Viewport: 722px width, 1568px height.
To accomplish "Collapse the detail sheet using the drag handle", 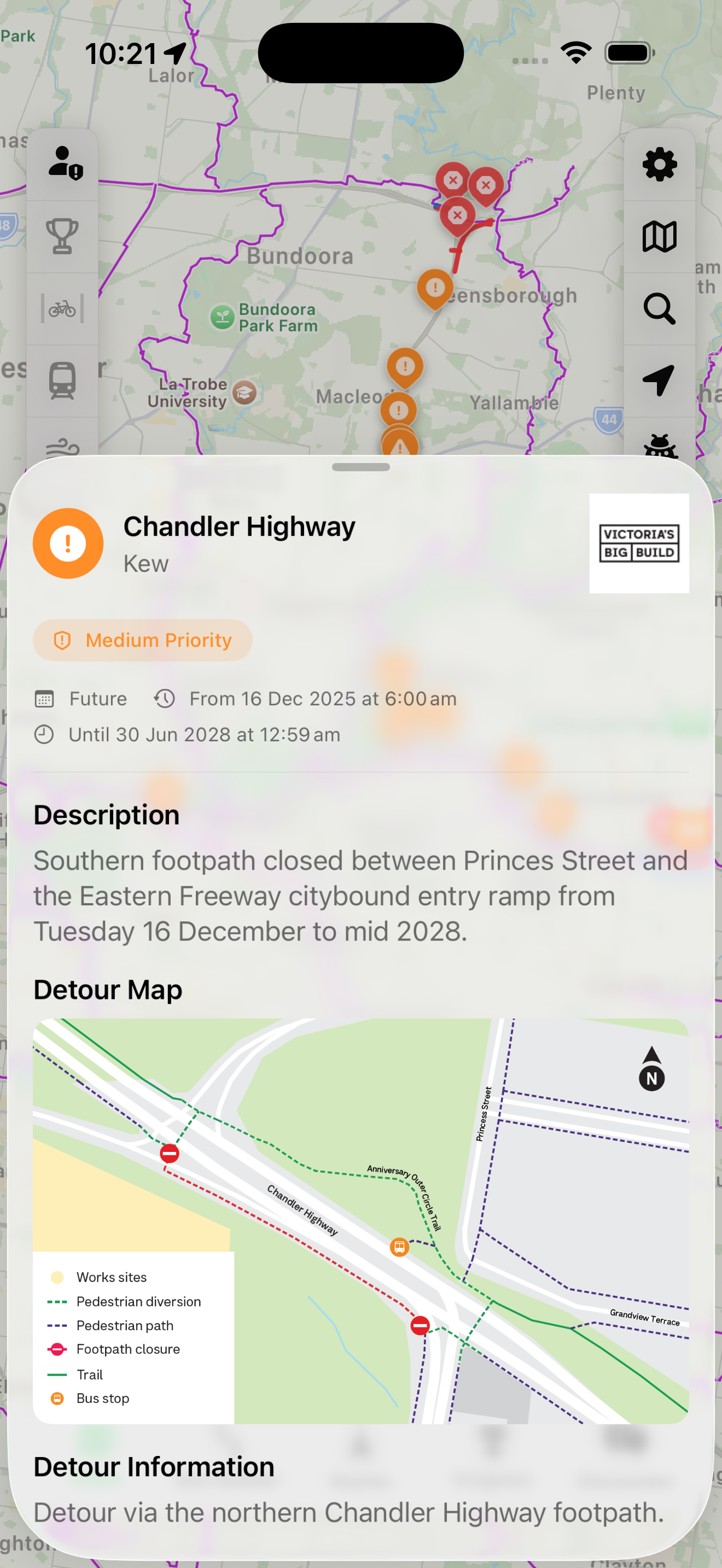I will [x=360, y=467].
